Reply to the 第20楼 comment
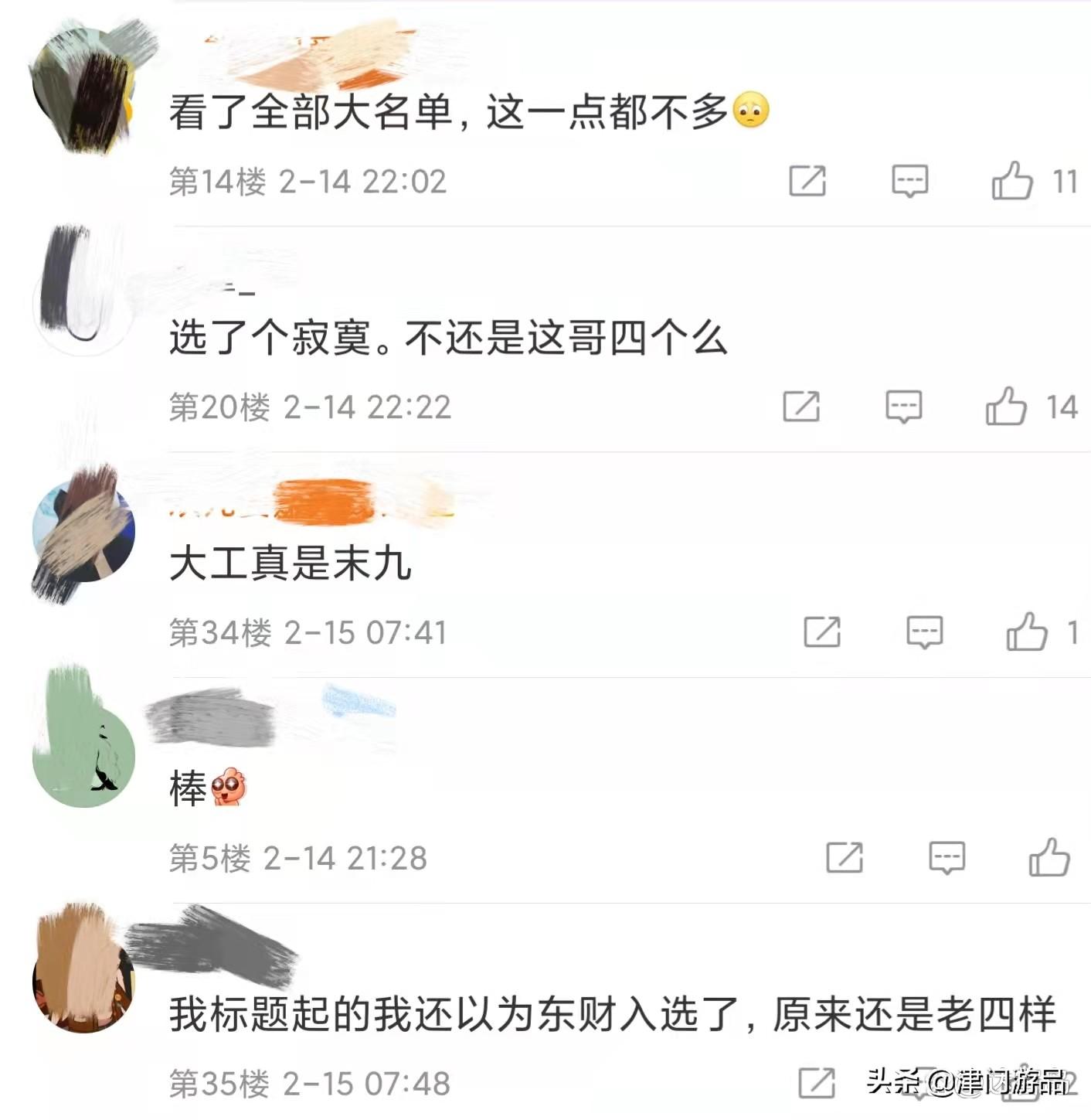This screenshot has height=1120, width=1091. (x=903, y=407)
